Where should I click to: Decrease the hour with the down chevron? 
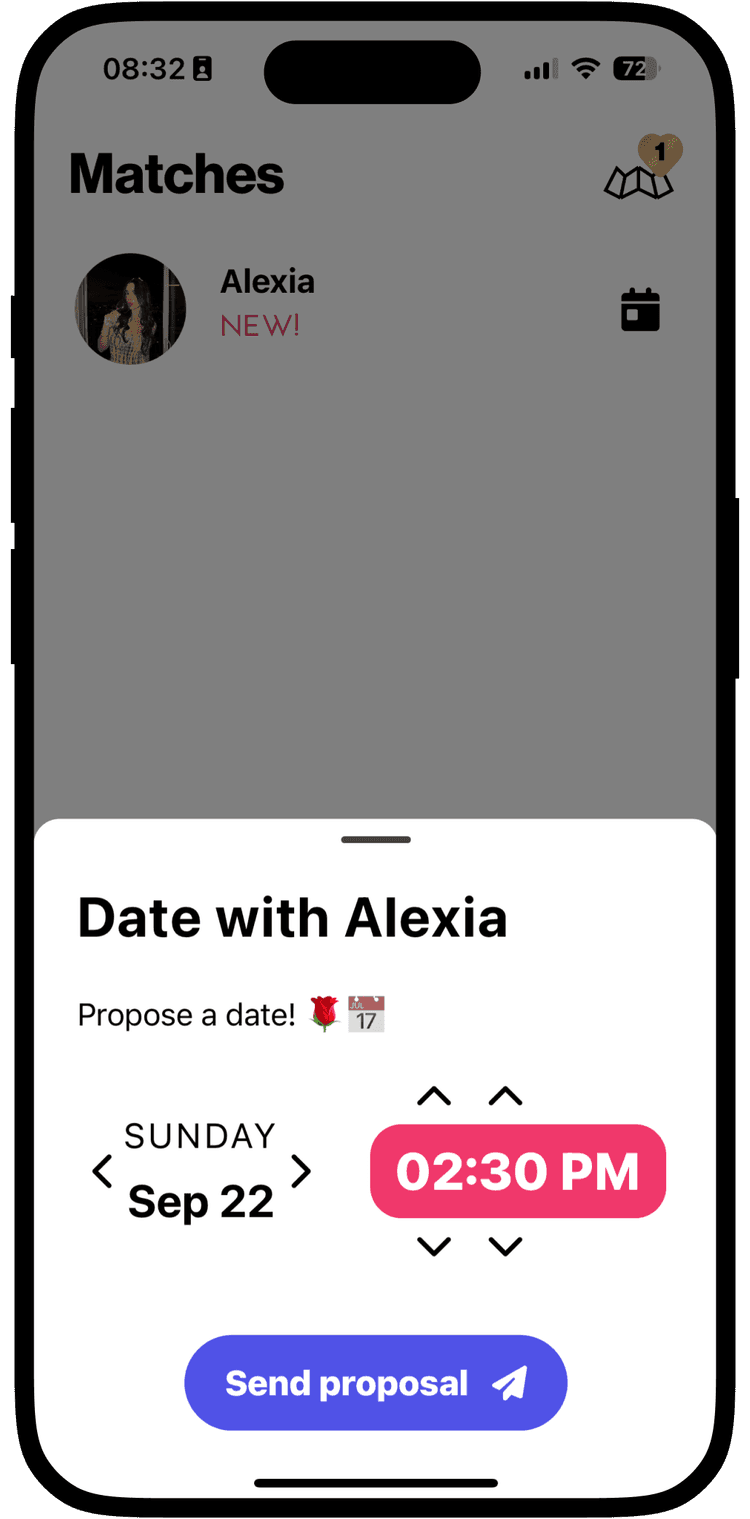coord(434,1246)
